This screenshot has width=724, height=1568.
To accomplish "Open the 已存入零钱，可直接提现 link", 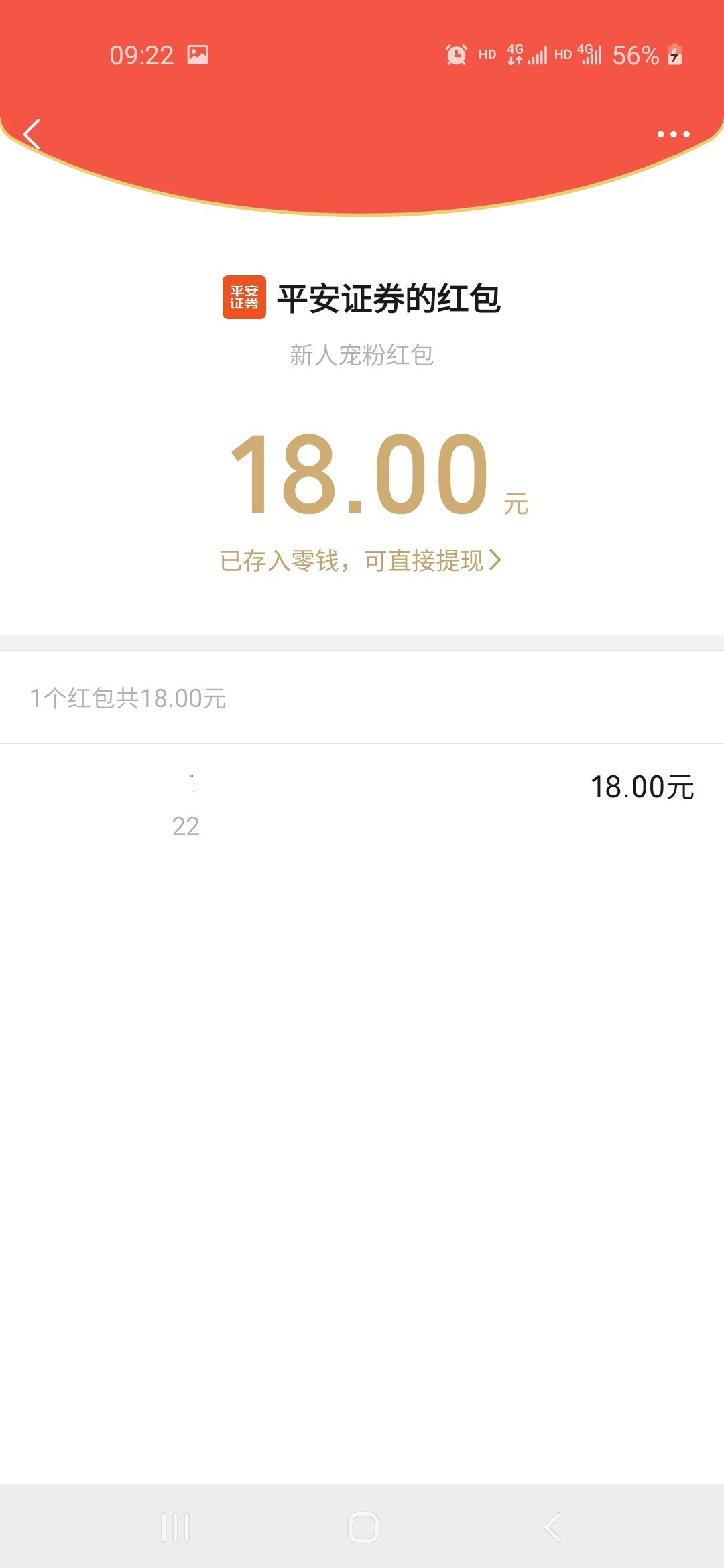I will coord(361,560).
